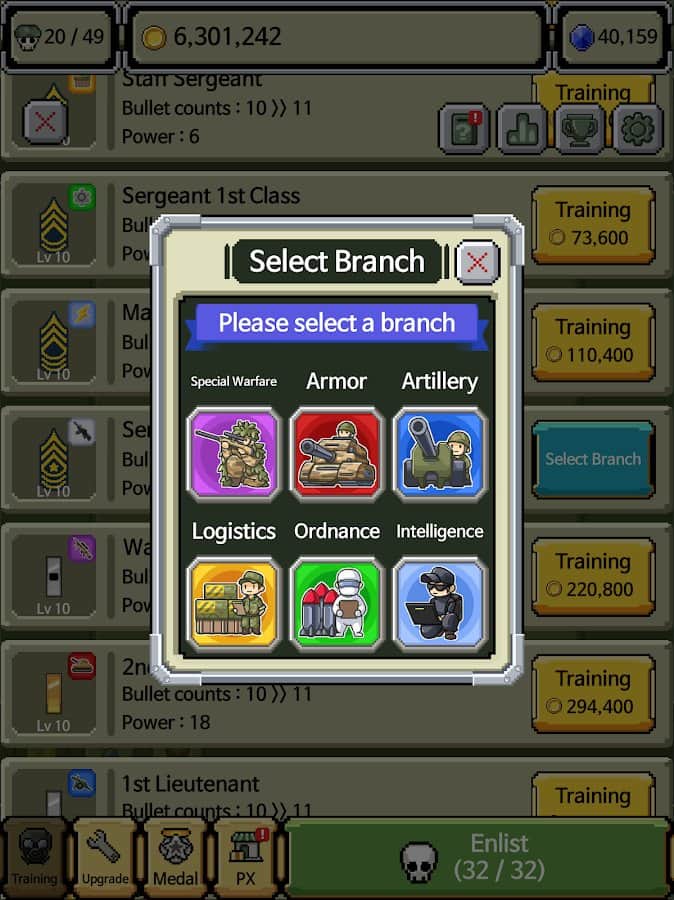Close the Select Branch dialog
674x900 pixels.
coord(477,263)
